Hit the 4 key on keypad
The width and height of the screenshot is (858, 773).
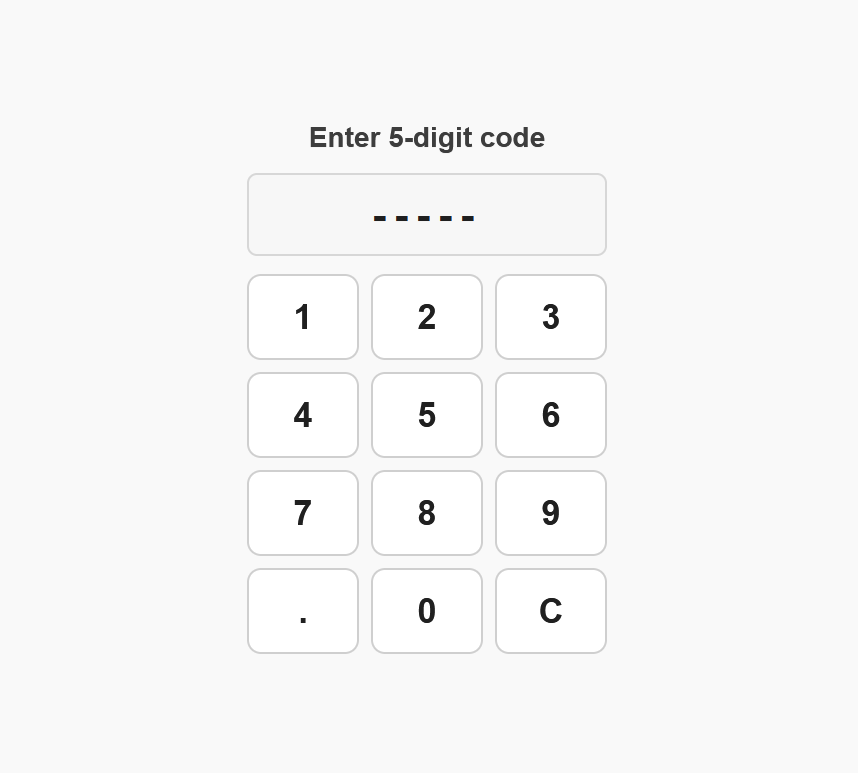303,415
